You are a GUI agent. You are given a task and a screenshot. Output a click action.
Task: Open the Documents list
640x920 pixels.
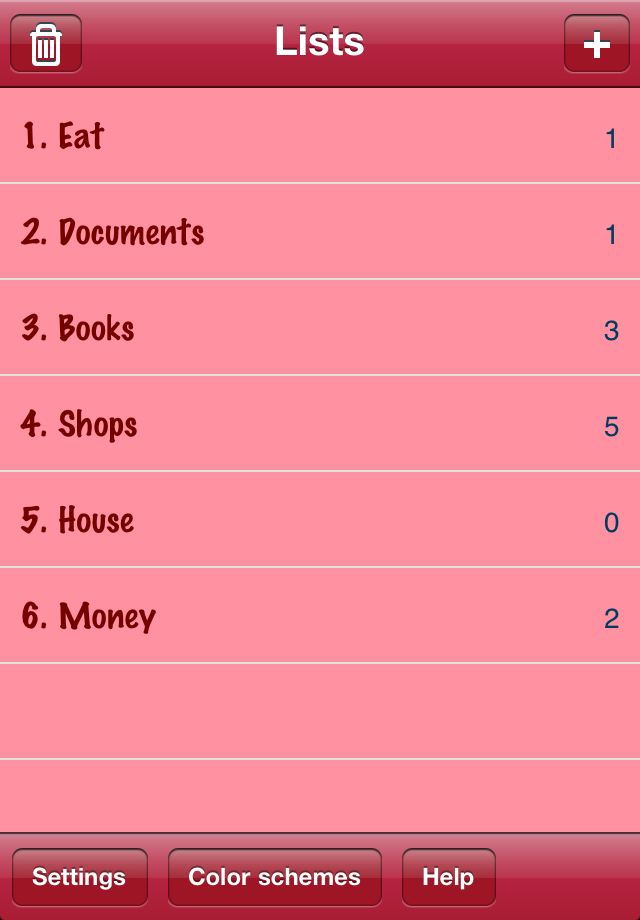click(x=320, y=232)
